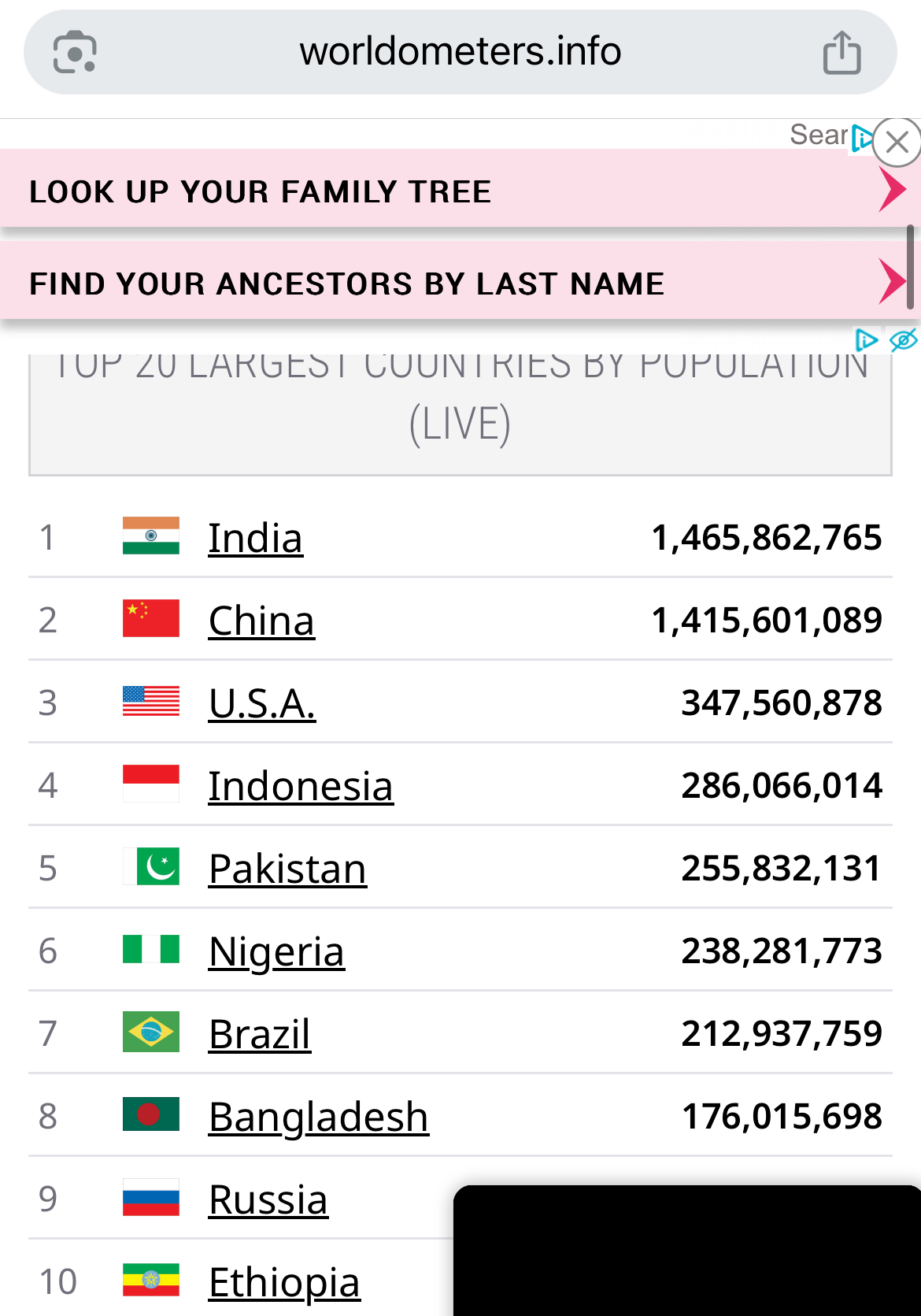921x1316 pixels.
Task: Open Brazil population page
Action: click(x=260, y=1035)
